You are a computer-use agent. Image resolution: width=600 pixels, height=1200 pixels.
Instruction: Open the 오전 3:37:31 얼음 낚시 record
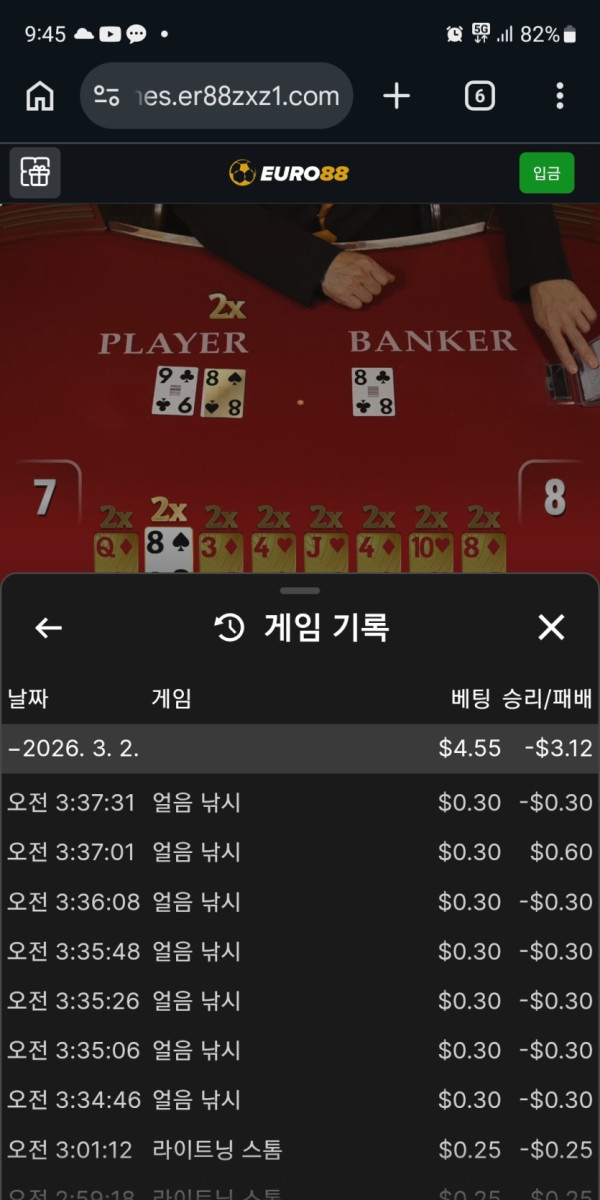[300, 802]
